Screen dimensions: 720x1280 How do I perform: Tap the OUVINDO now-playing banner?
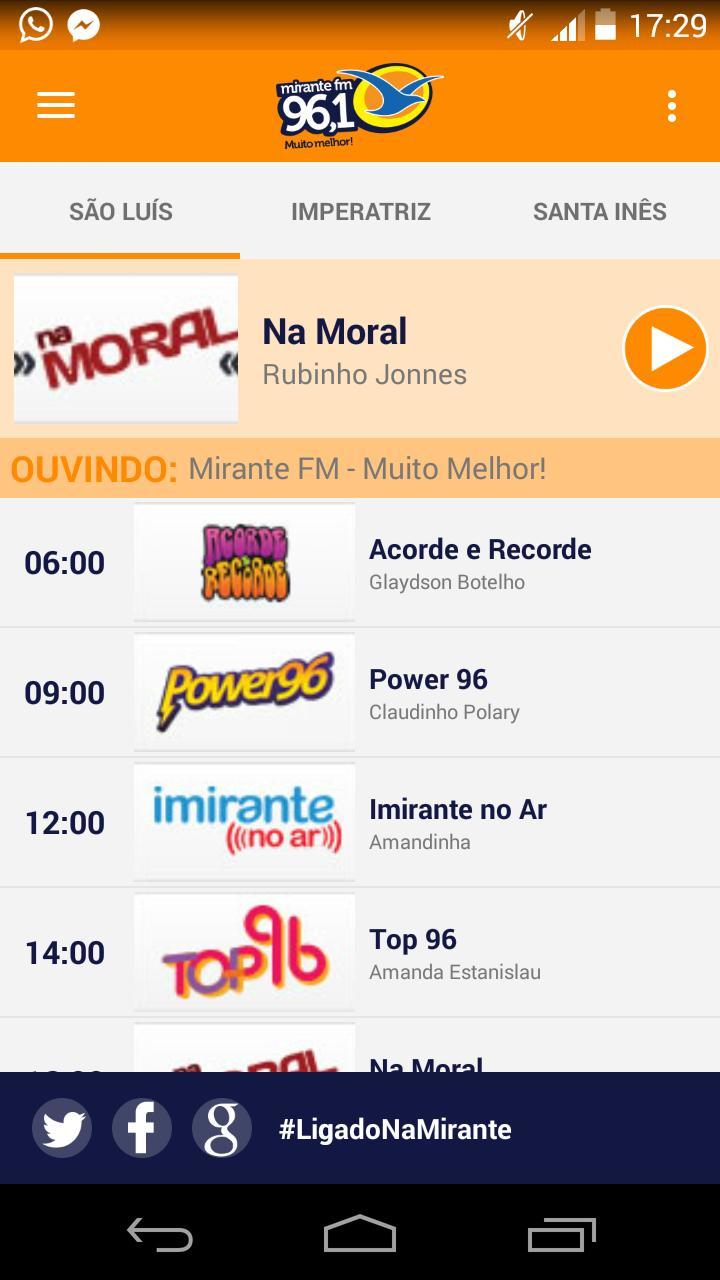pyautogui.click(x=360, y=467)
